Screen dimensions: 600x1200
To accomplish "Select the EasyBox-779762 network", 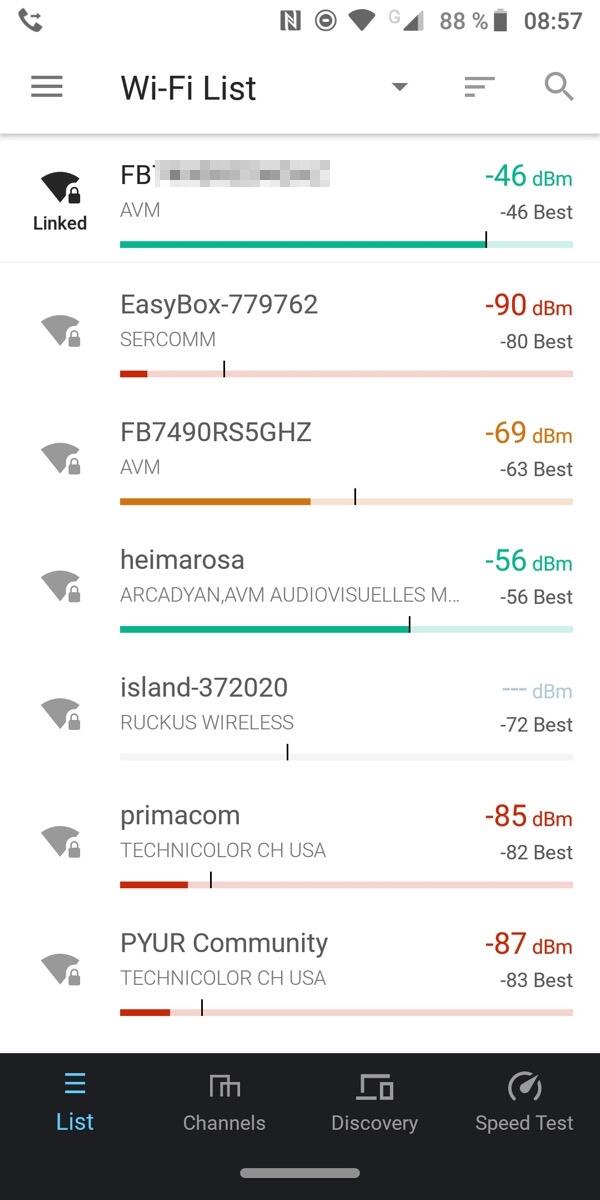I will click(300, 326).
